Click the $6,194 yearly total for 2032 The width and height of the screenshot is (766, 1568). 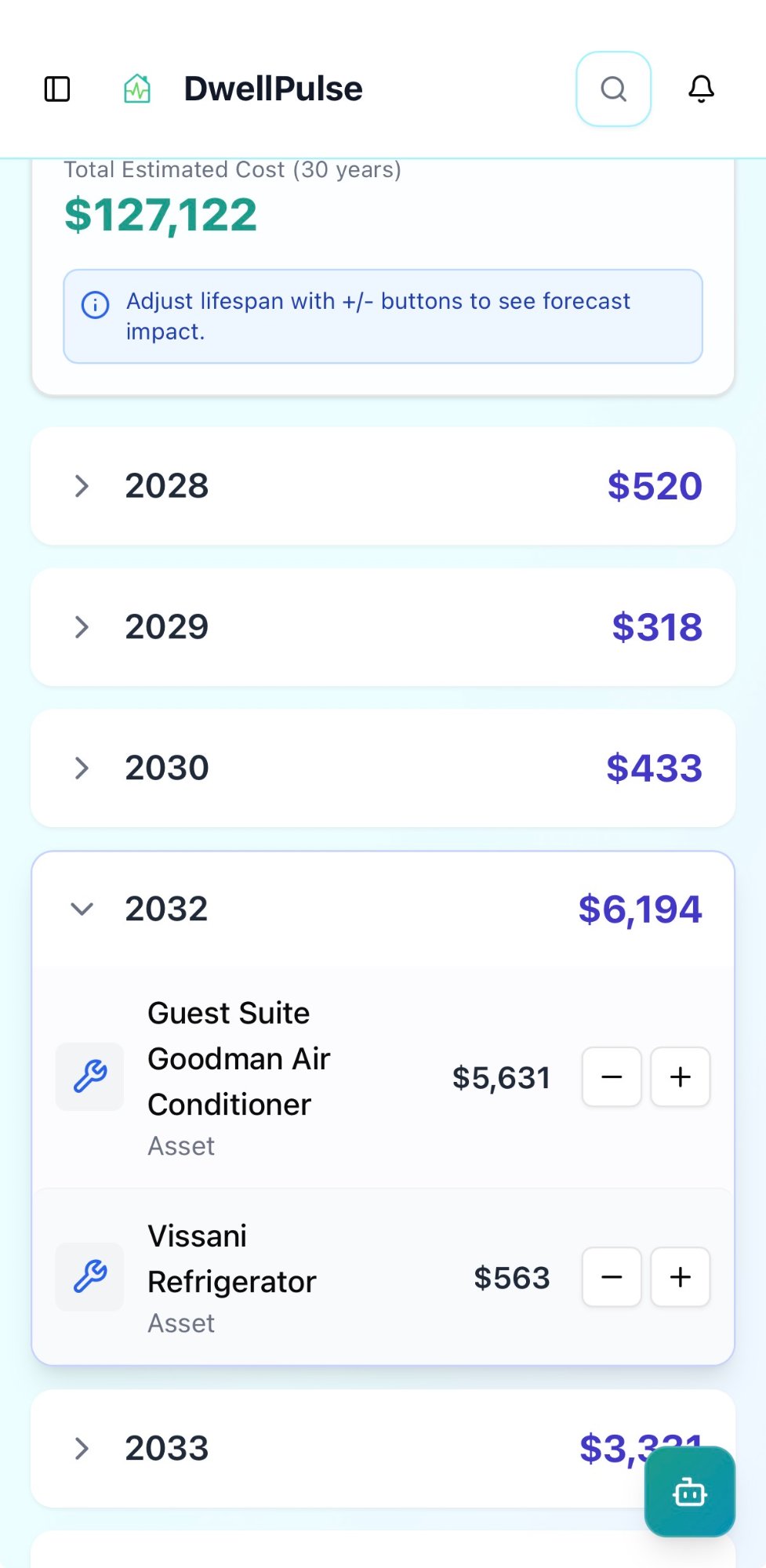(x=640, y=909)
